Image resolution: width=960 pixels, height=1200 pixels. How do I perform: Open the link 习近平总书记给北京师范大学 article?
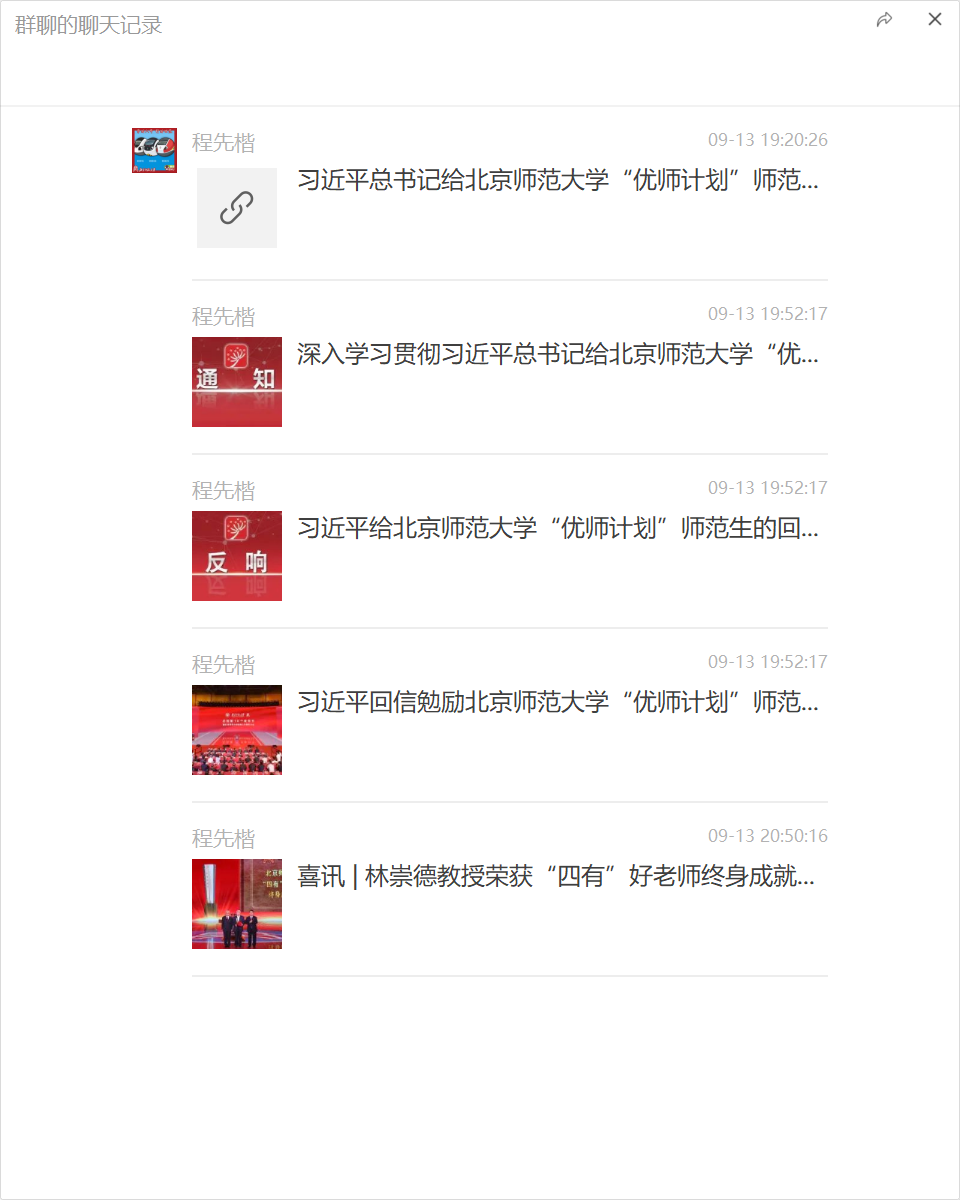(557, 182)
